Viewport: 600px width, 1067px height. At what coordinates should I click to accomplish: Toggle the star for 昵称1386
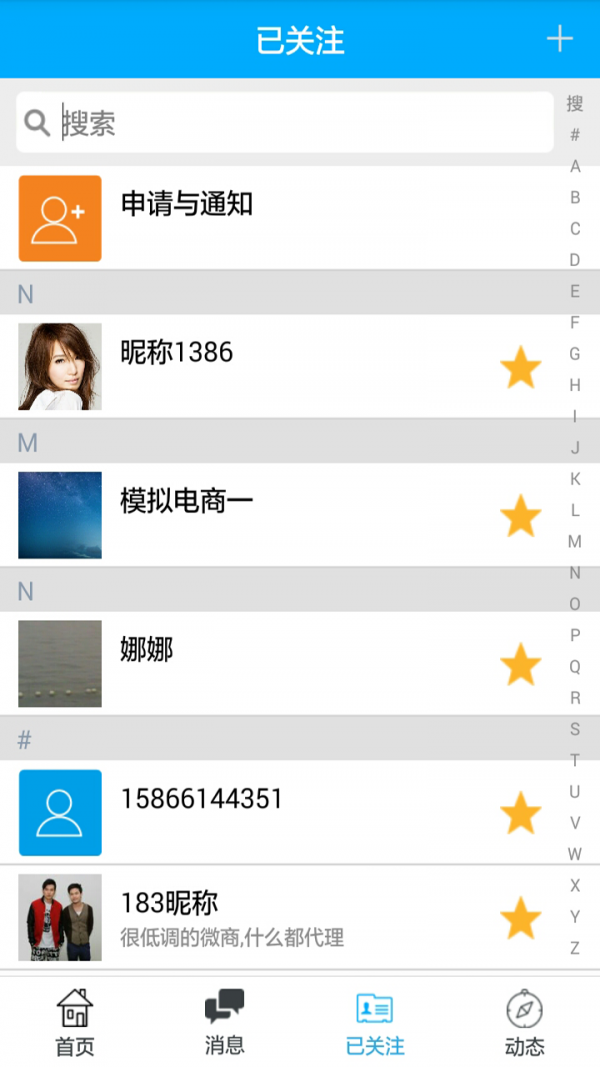pyautogui.click(x=520, y=368)
